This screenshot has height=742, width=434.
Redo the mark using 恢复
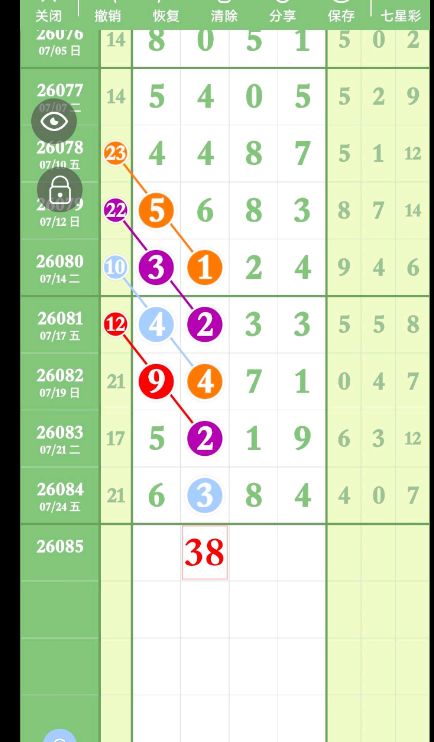point(166,14)
